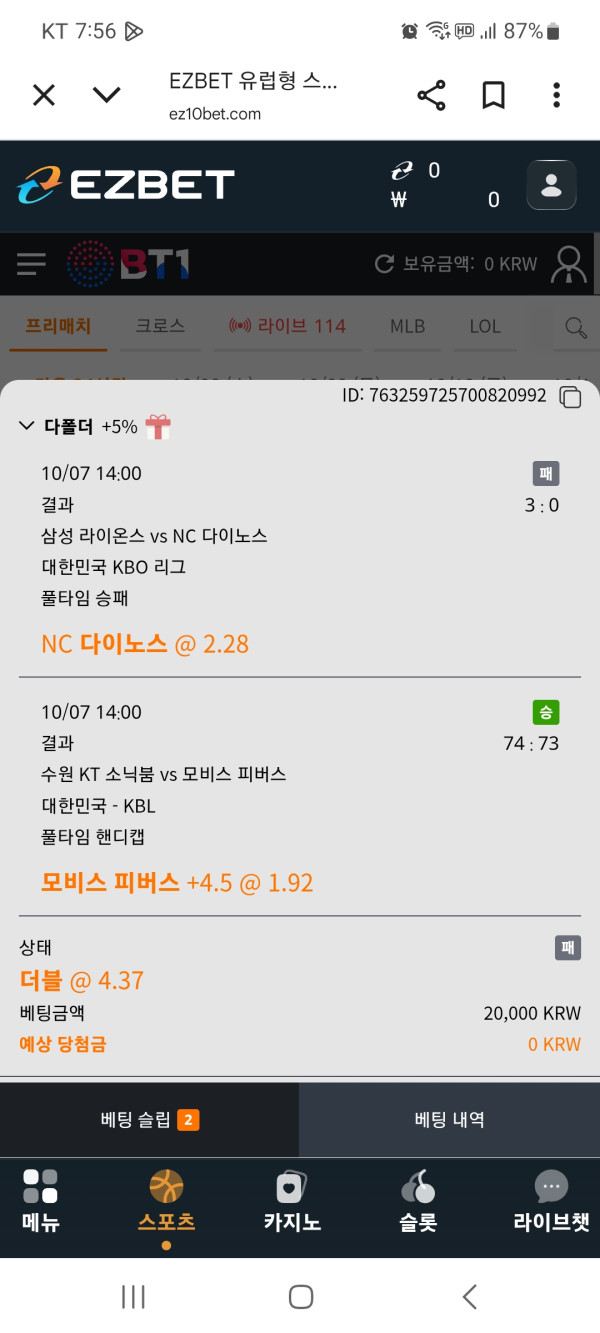Bookmark this page
Screen dimensions: 600x1333
pos(493,96)
